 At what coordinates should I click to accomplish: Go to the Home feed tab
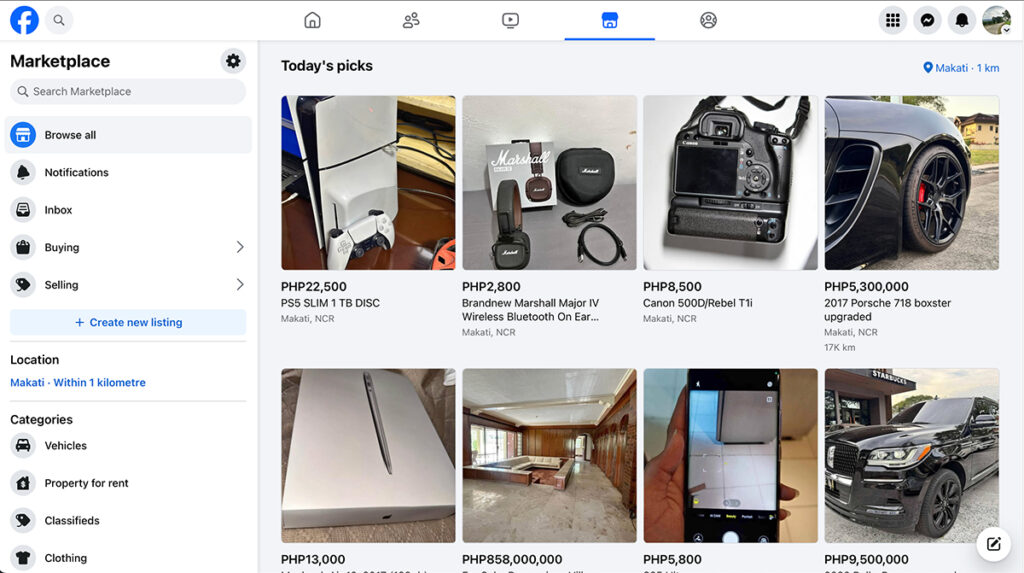(x=312, y=20)
